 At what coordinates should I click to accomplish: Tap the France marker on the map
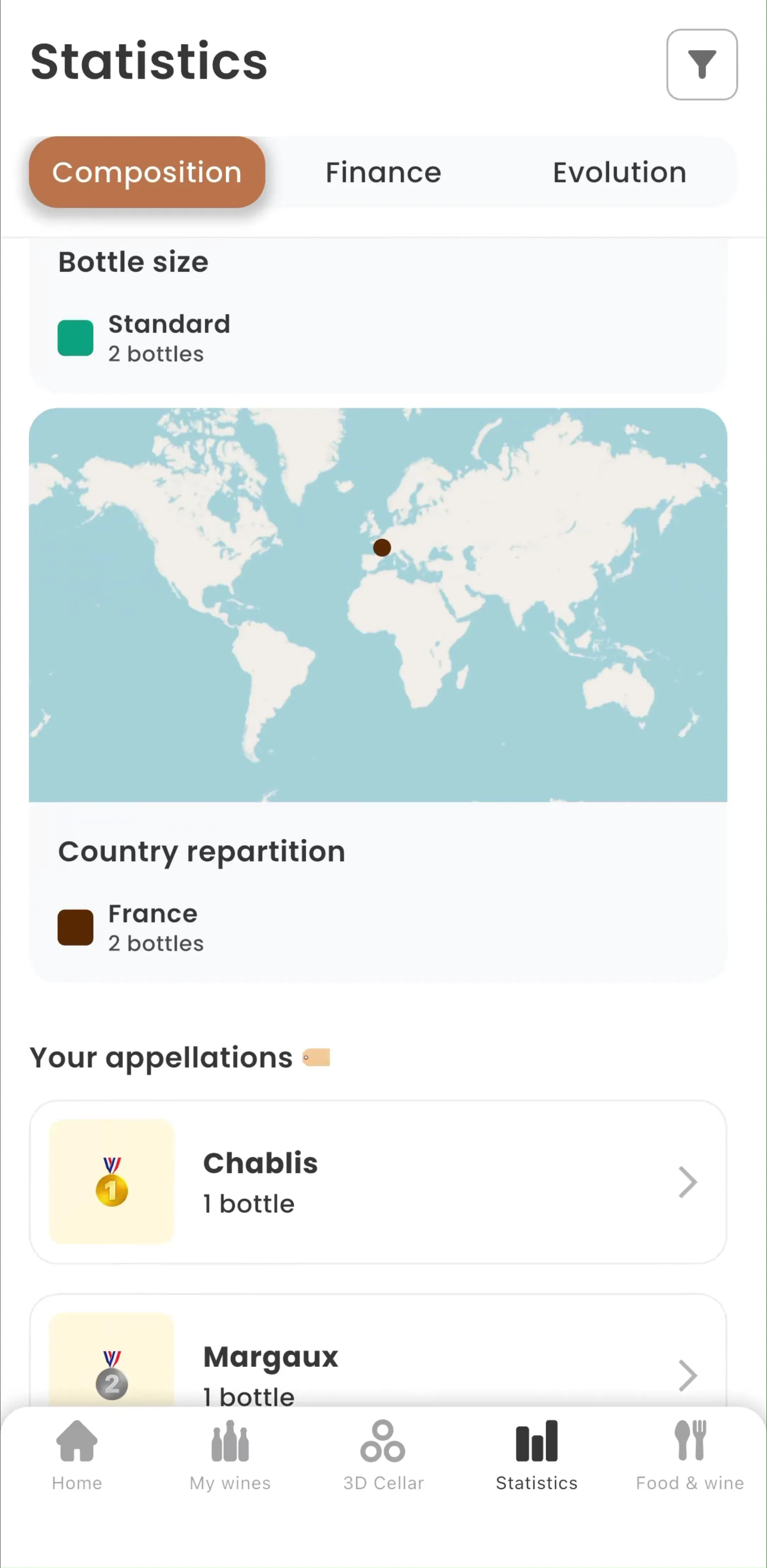click(x=382, y=547)
